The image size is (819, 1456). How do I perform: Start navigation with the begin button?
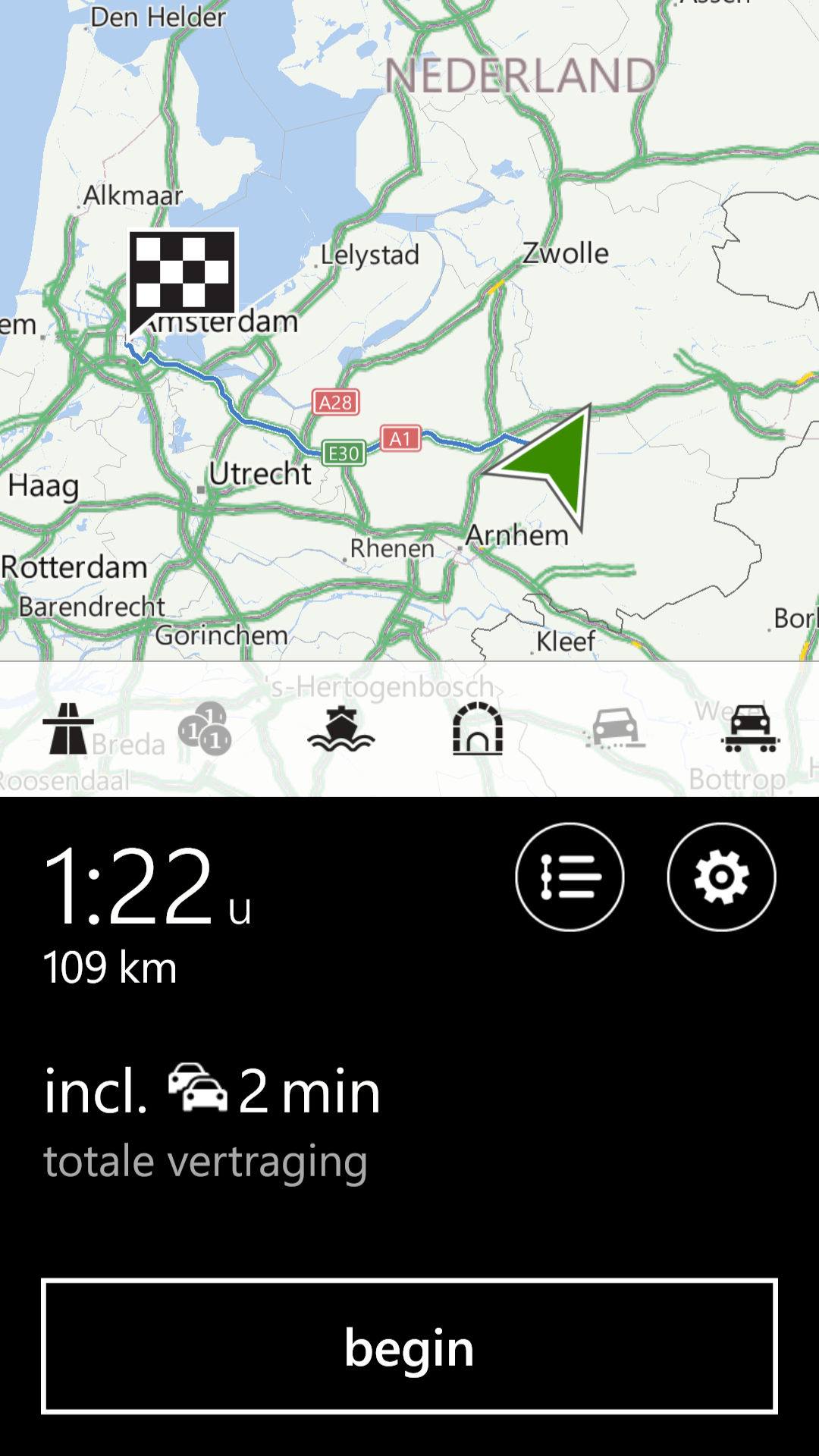point(409,1347)
